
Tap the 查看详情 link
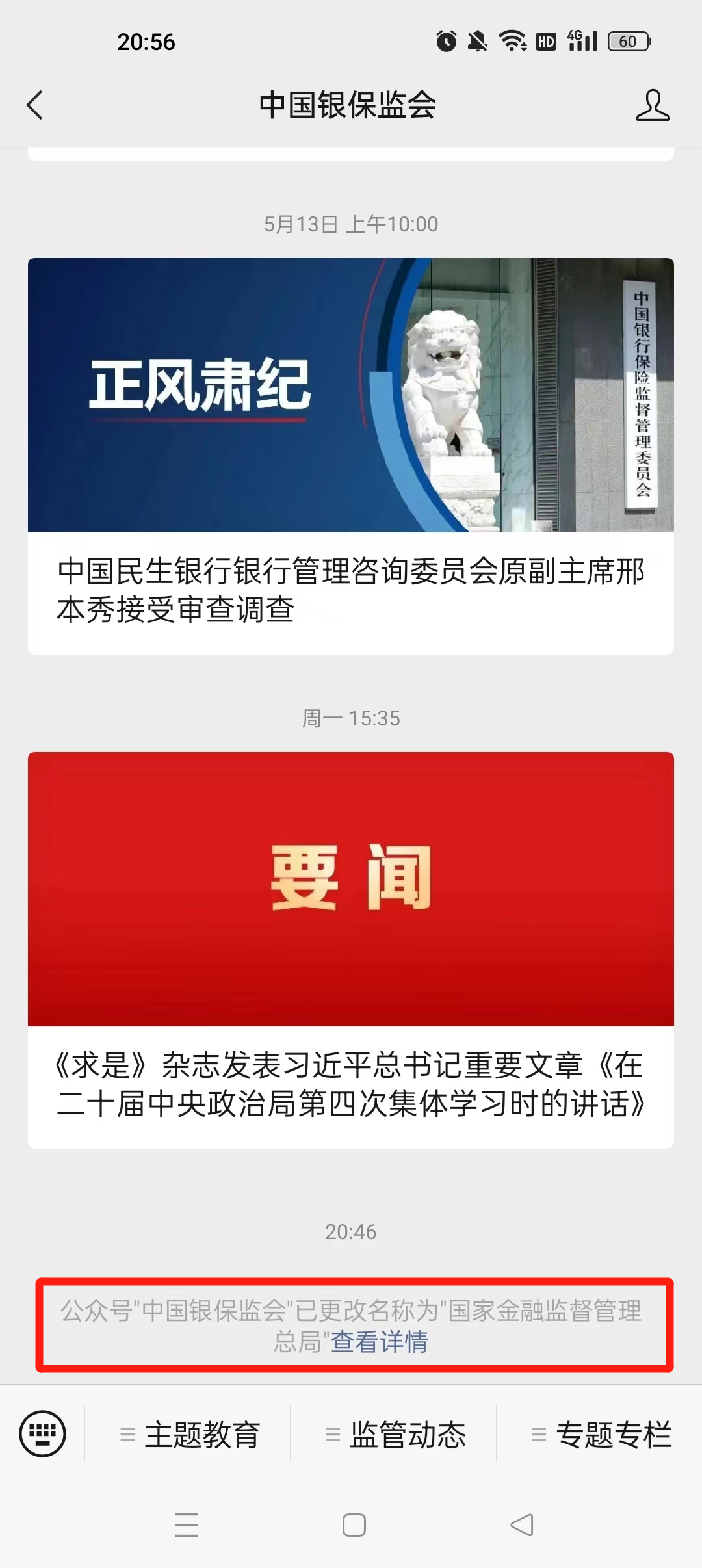tap(380, 1342)
